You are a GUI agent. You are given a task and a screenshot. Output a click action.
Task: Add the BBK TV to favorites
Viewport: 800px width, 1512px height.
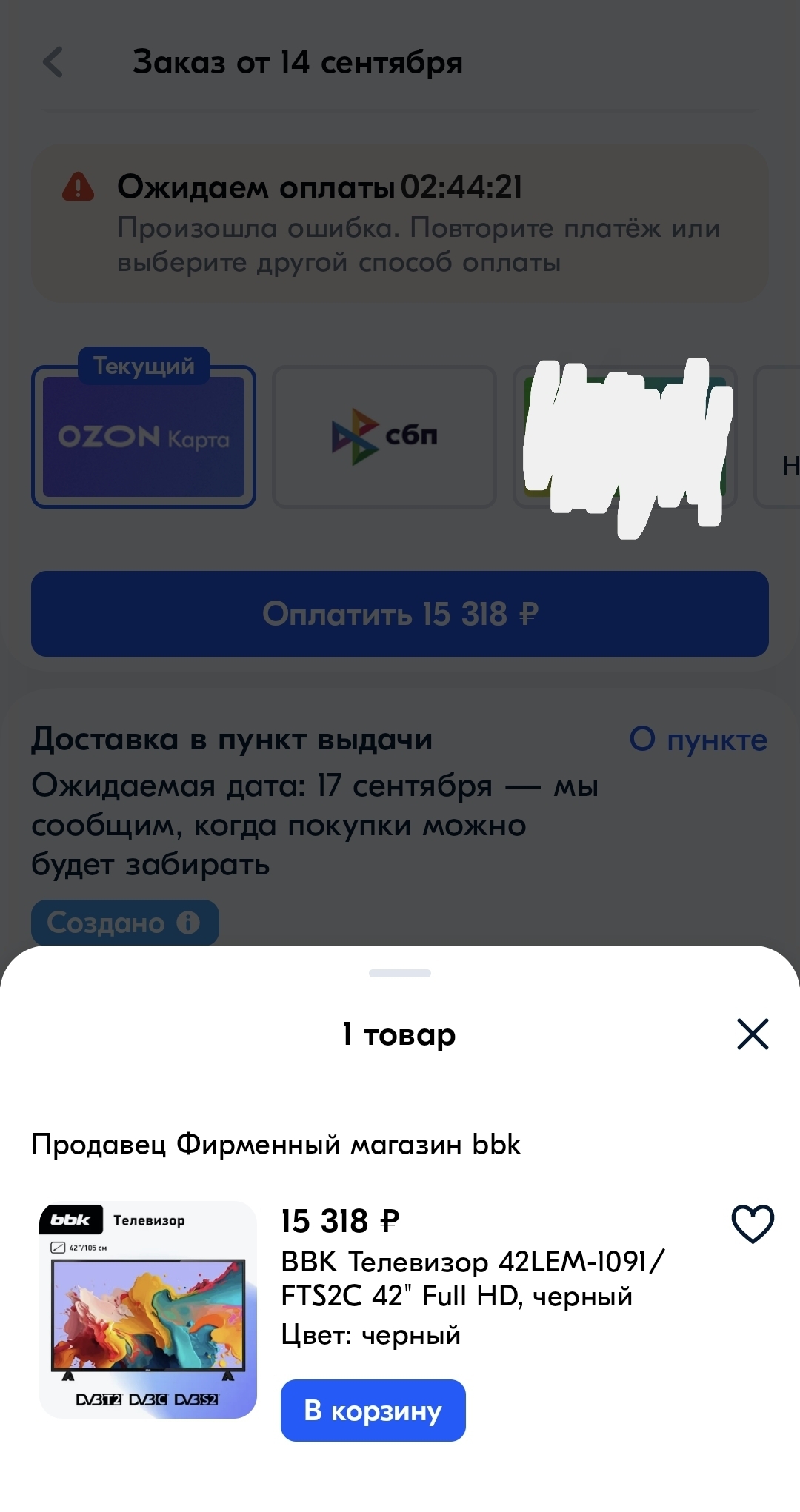point(753,1224)
